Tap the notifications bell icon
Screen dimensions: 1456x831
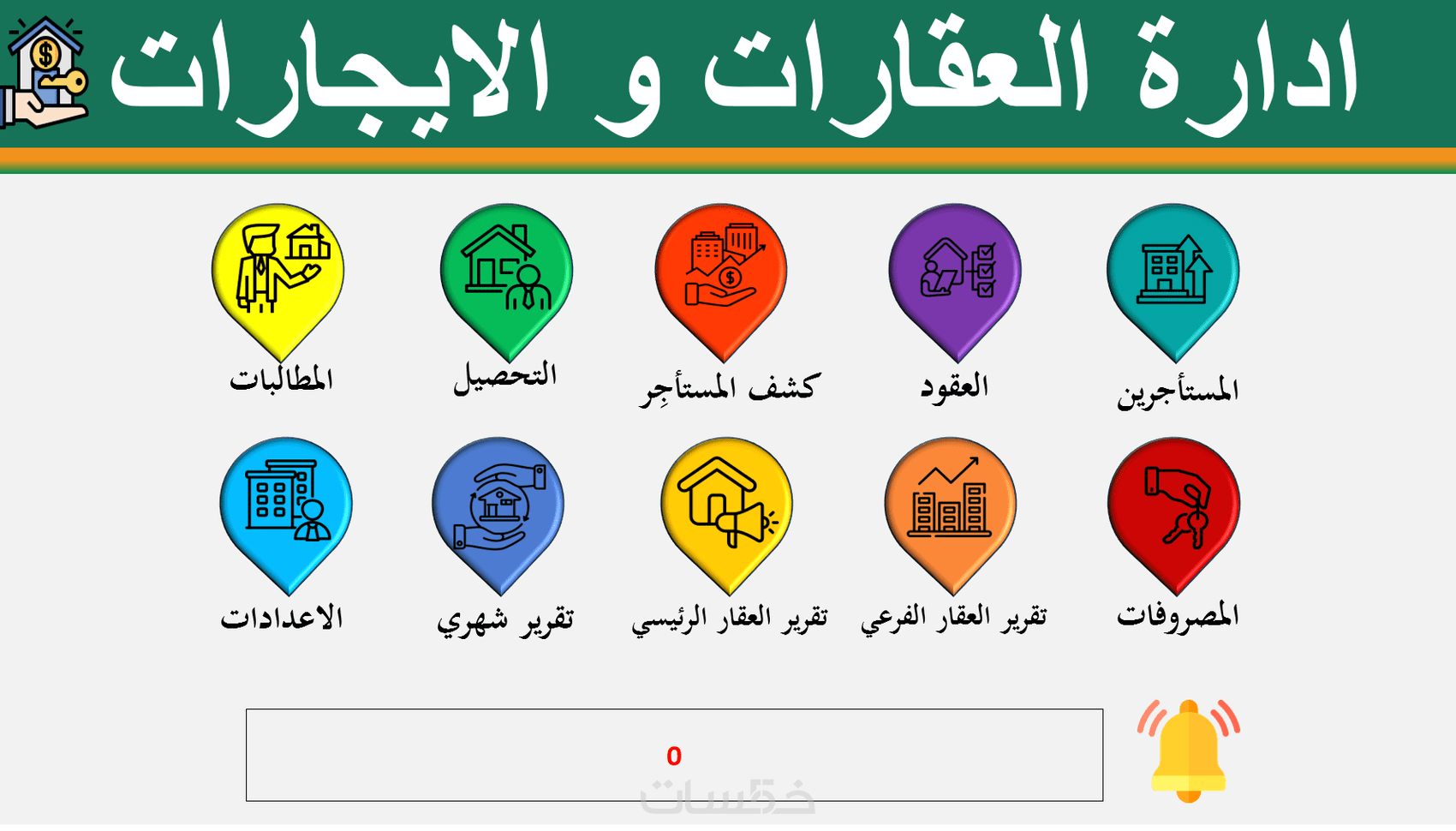pyautogui.click(x=1189, y=750)
